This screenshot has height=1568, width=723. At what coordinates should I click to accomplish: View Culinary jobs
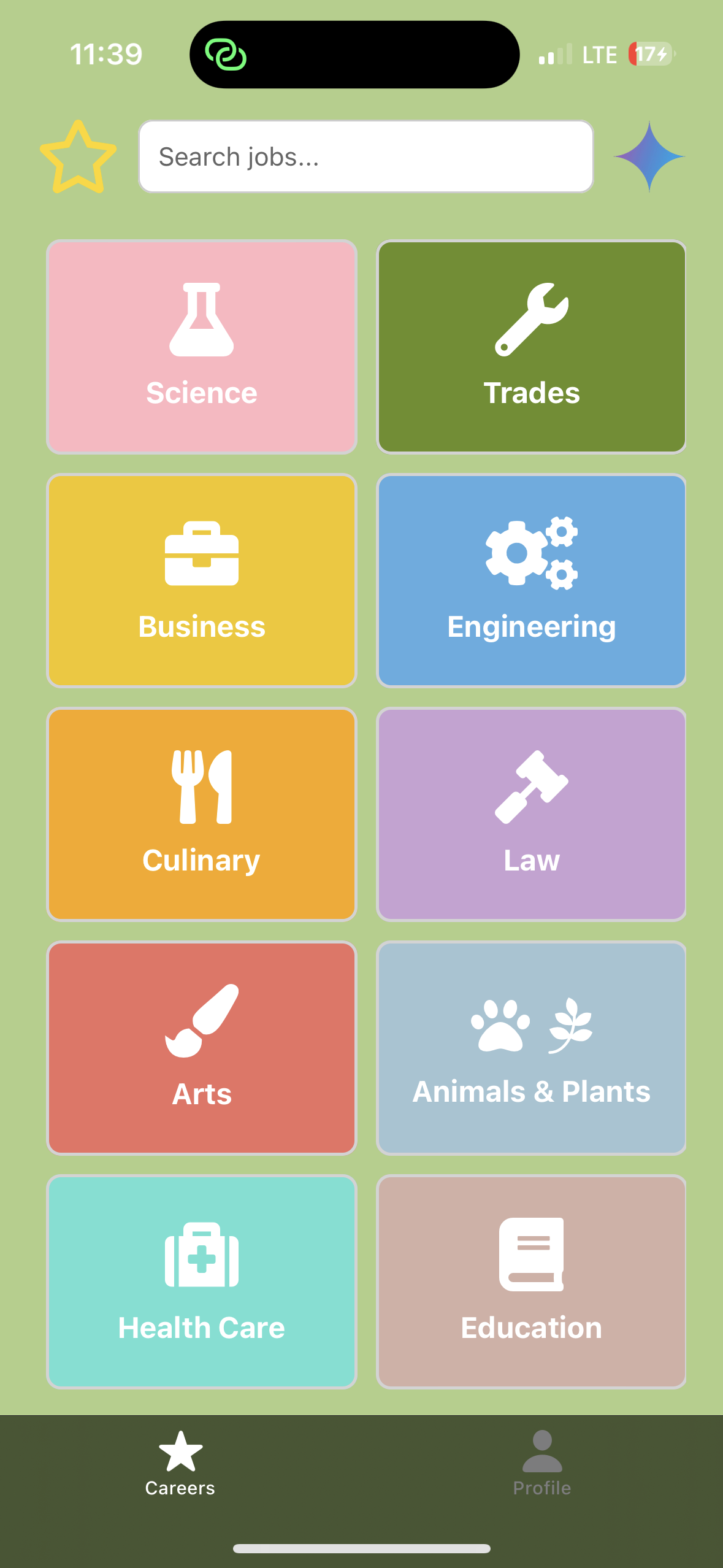[202, 814]
